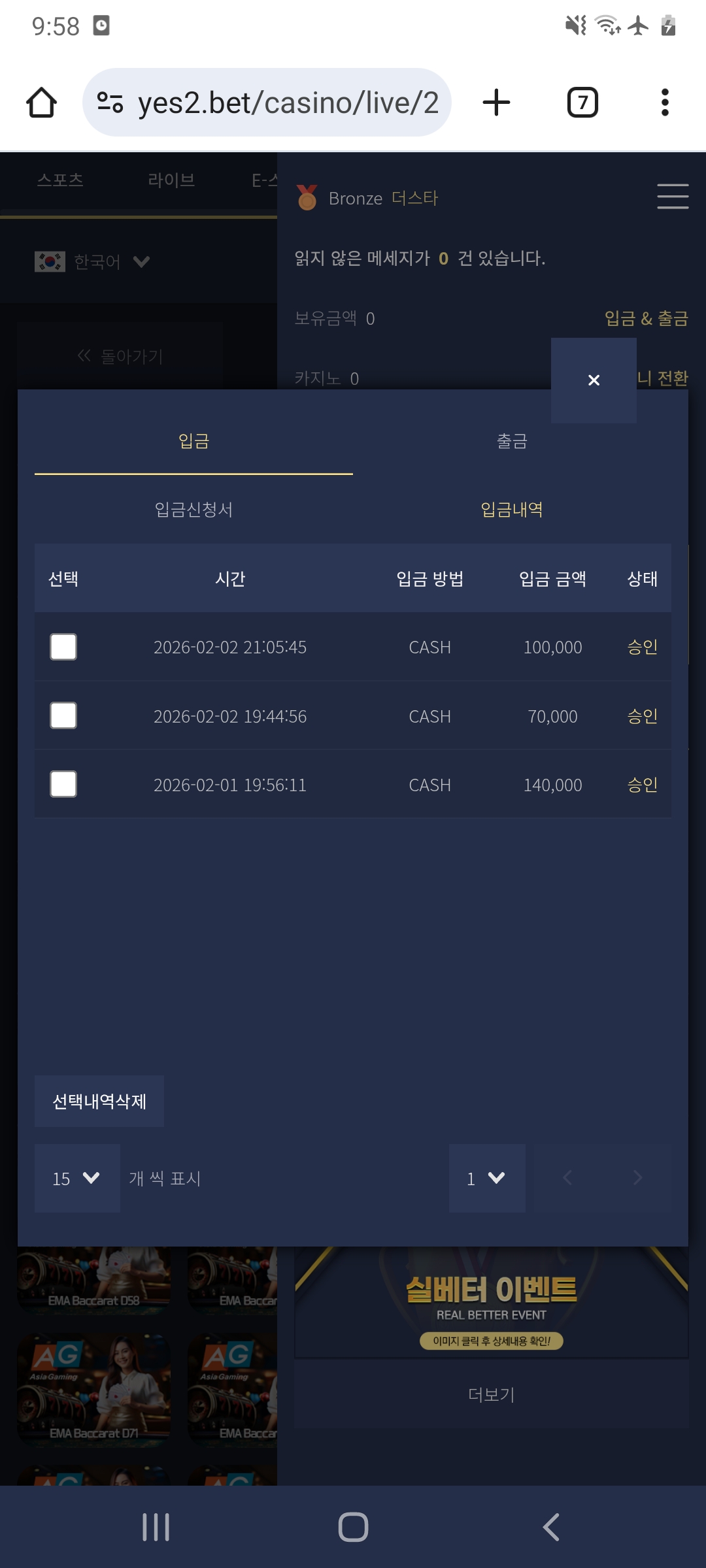
Task: Open the 15 items-per-page dropdown
Action: 77,1178
